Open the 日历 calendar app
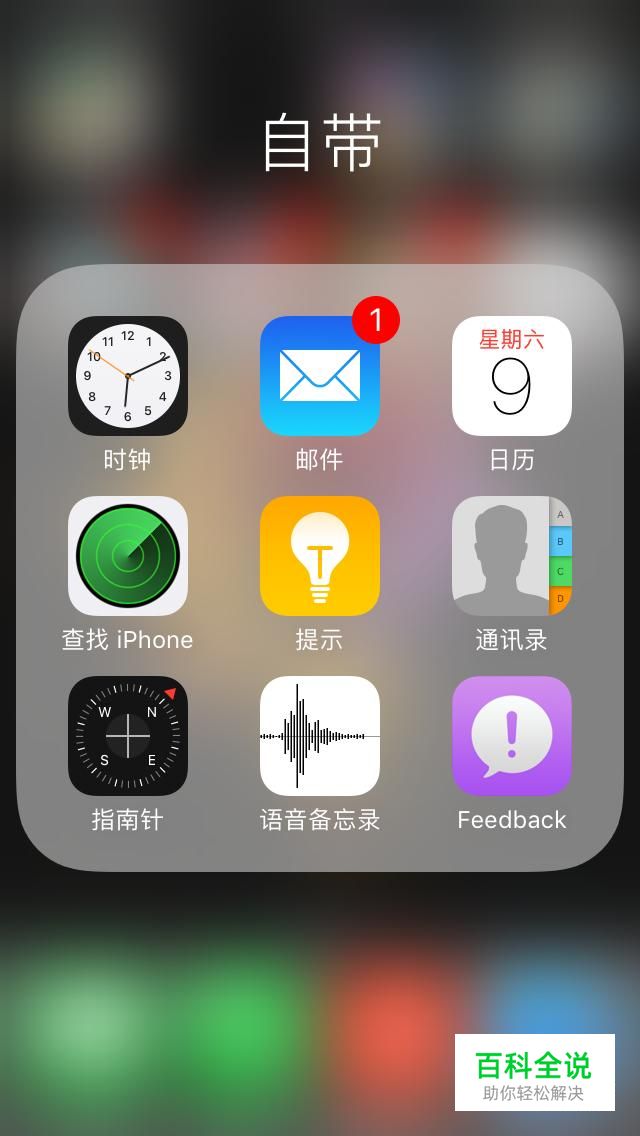640x1136 pixels. pyautogui.click(x=512, y=376)
